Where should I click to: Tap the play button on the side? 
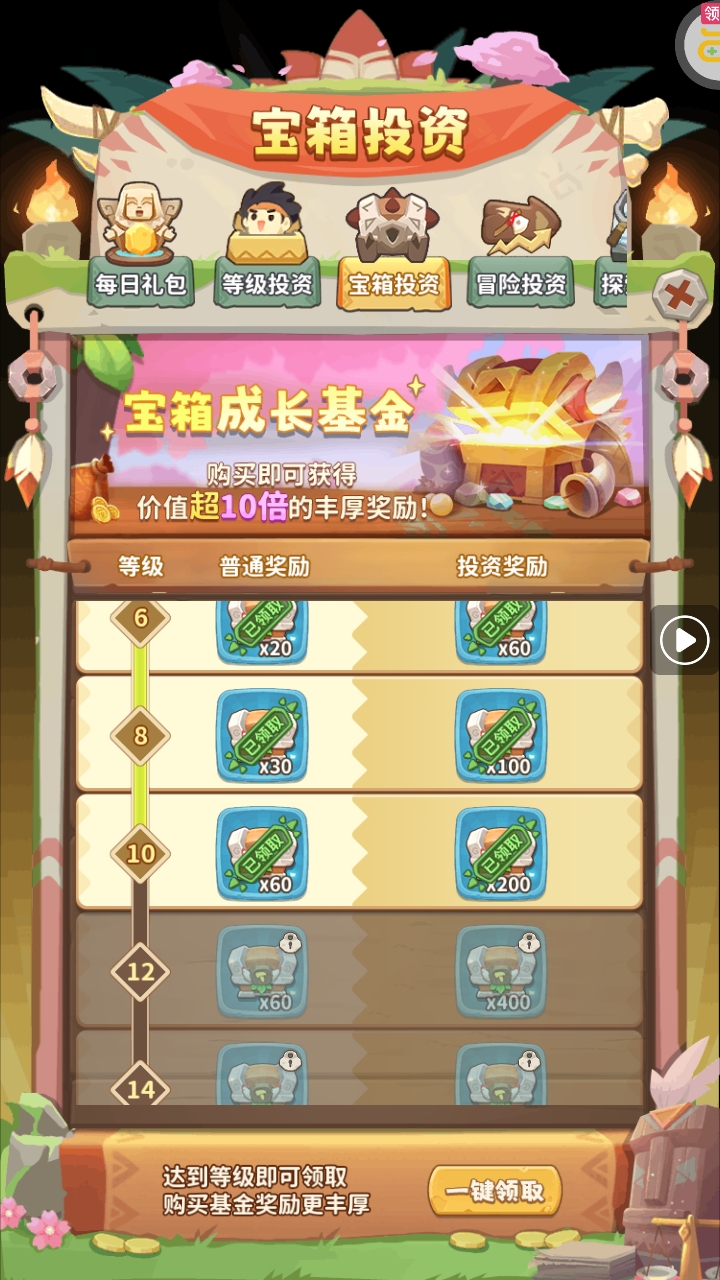(x=685, y=640)
